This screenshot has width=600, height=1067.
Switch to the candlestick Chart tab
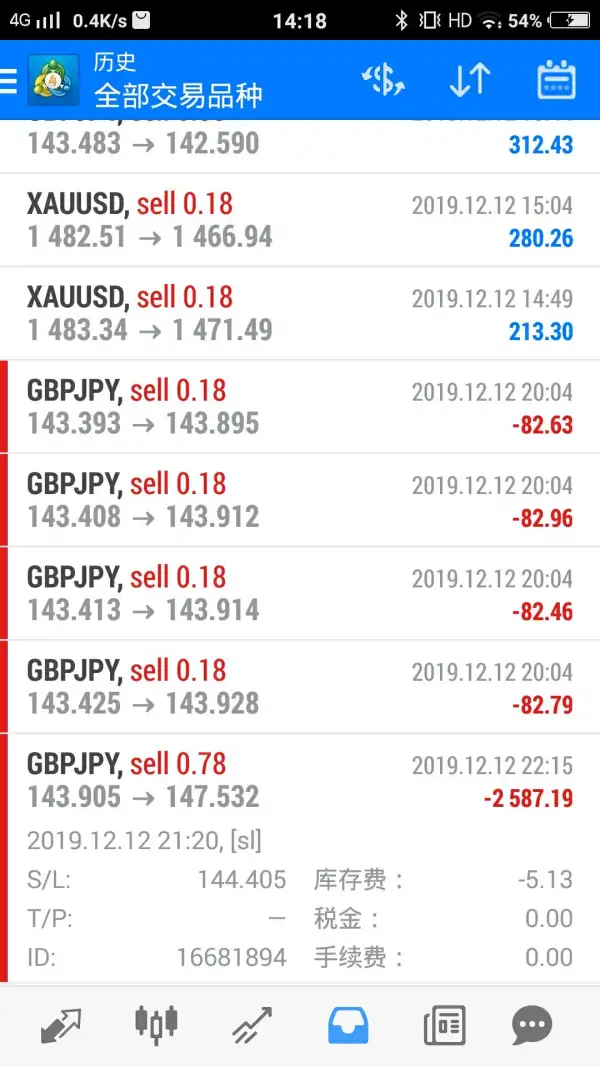tap(156, 1025)
